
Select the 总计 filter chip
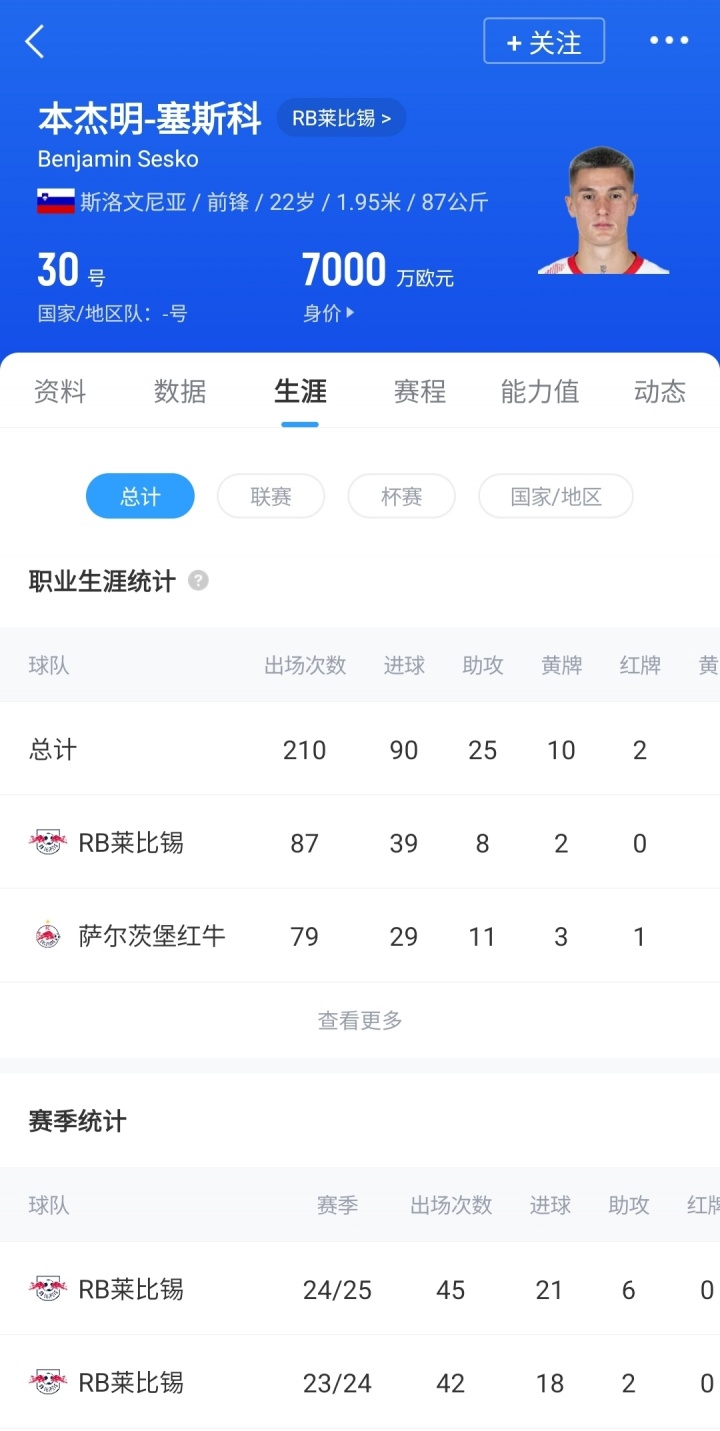(x=140, y=496)
